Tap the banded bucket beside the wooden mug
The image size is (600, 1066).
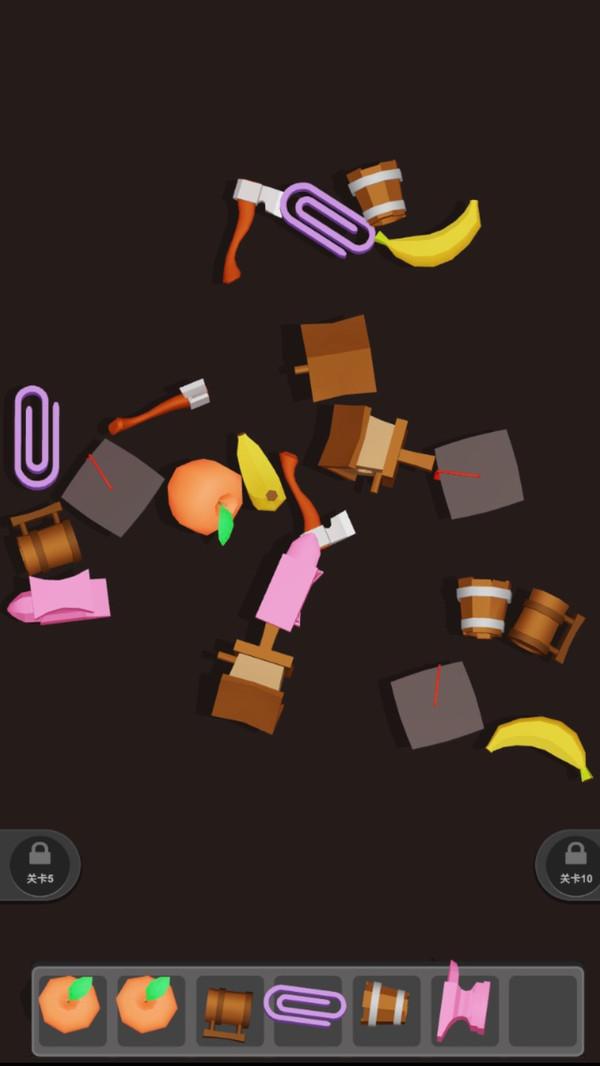483,606
